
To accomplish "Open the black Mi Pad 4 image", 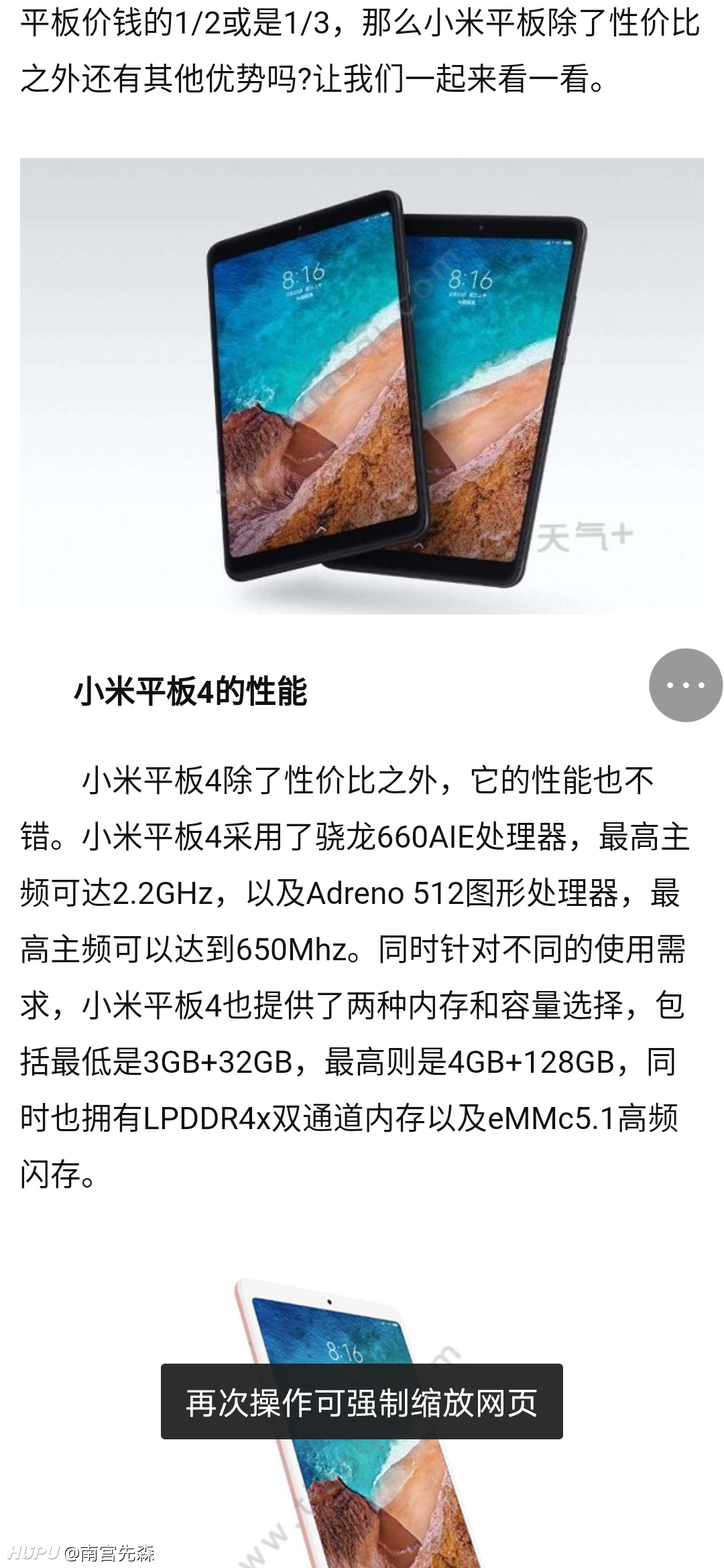I will 362,386.
